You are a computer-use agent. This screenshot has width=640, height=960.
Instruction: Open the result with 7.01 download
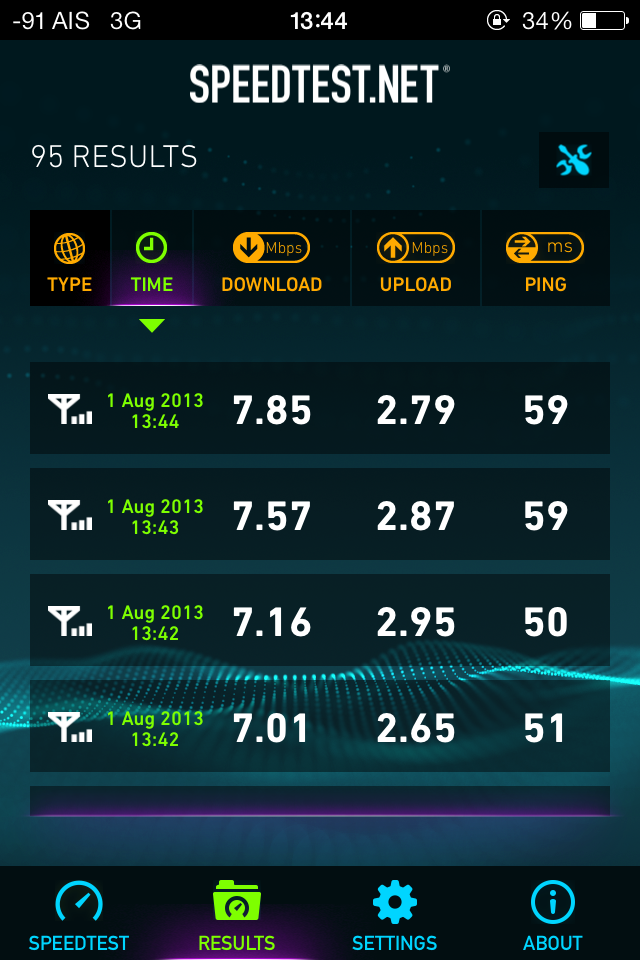pyautogui.click(x=320, y=726)
